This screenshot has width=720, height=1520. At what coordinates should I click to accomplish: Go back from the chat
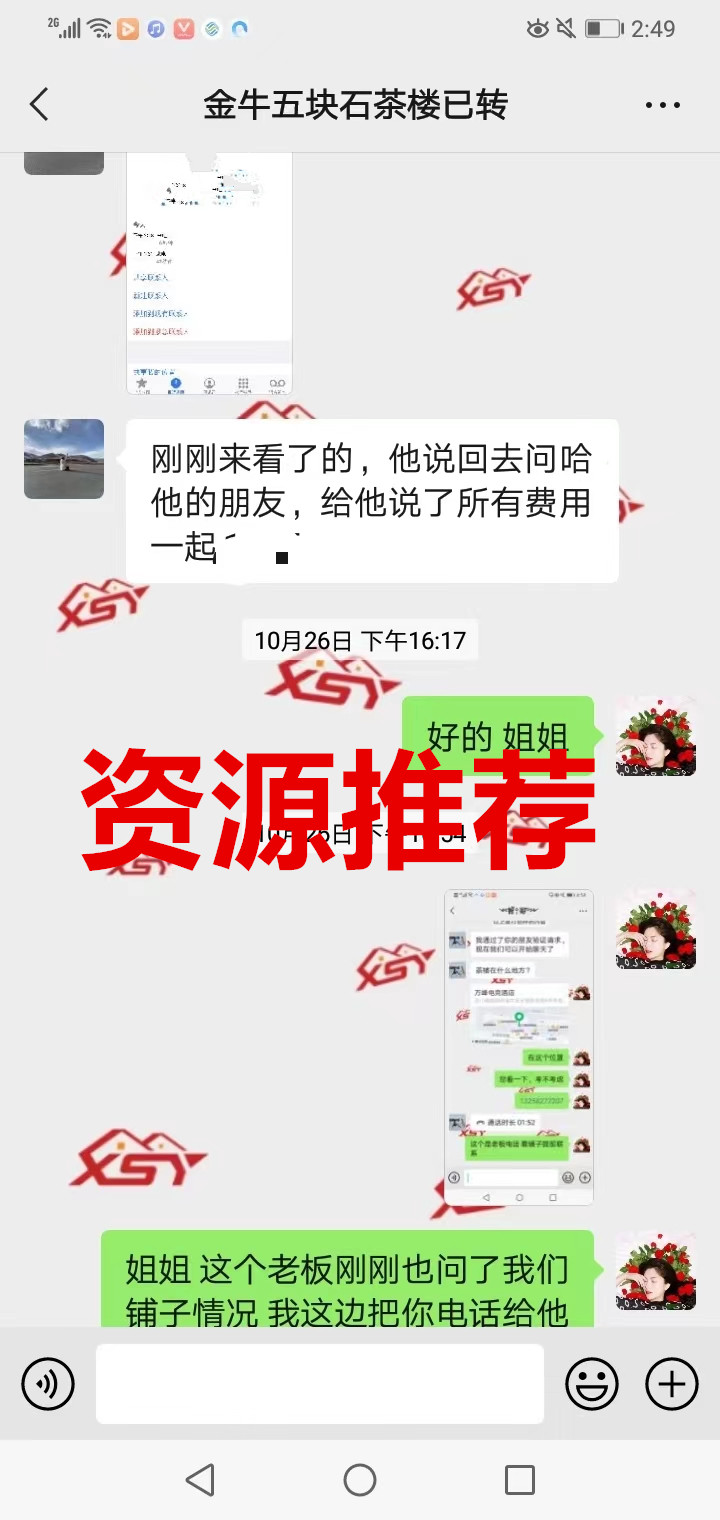[40, 104]
